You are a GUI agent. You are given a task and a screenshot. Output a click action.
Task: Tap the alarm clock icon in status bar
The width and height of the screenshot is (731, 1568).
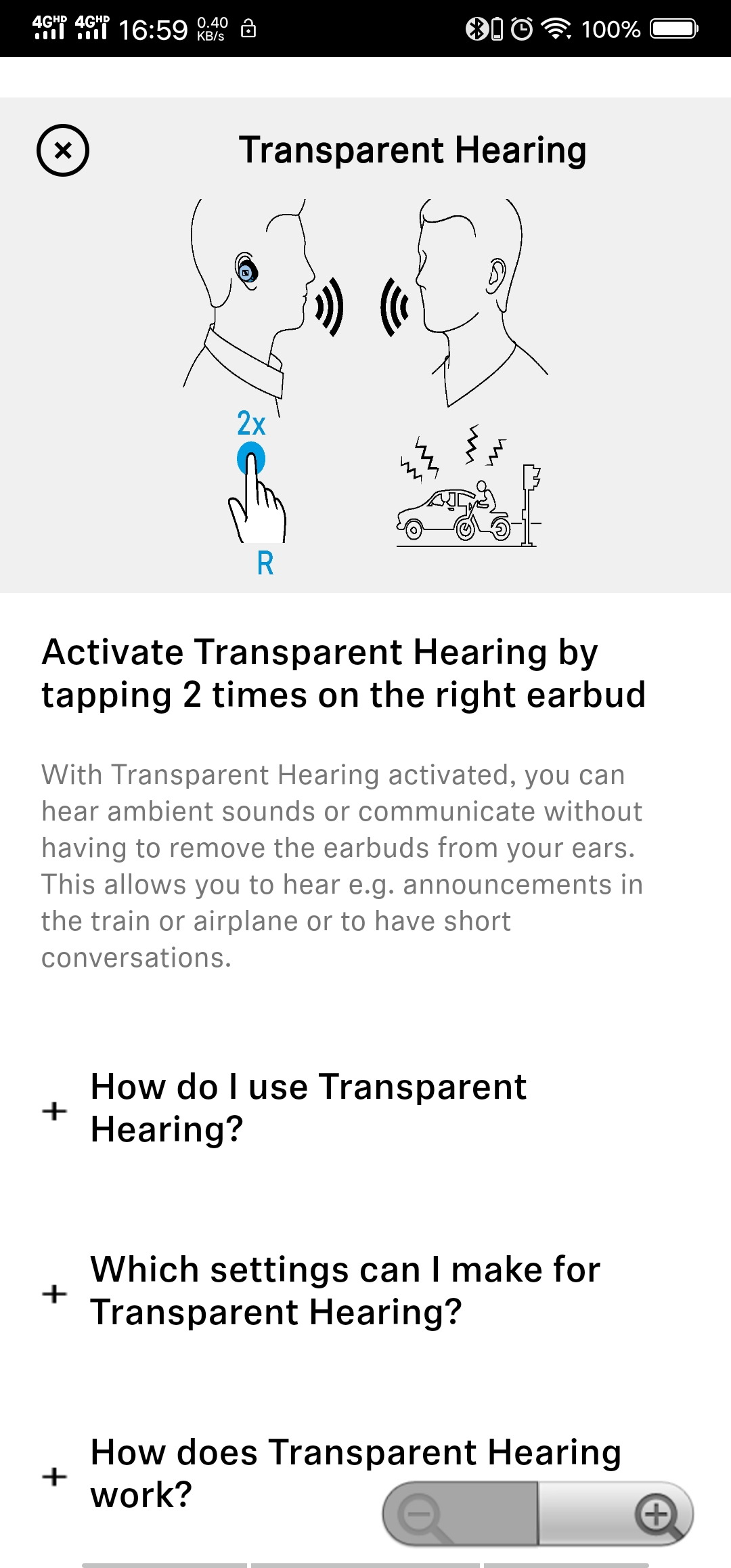[520, 29]
